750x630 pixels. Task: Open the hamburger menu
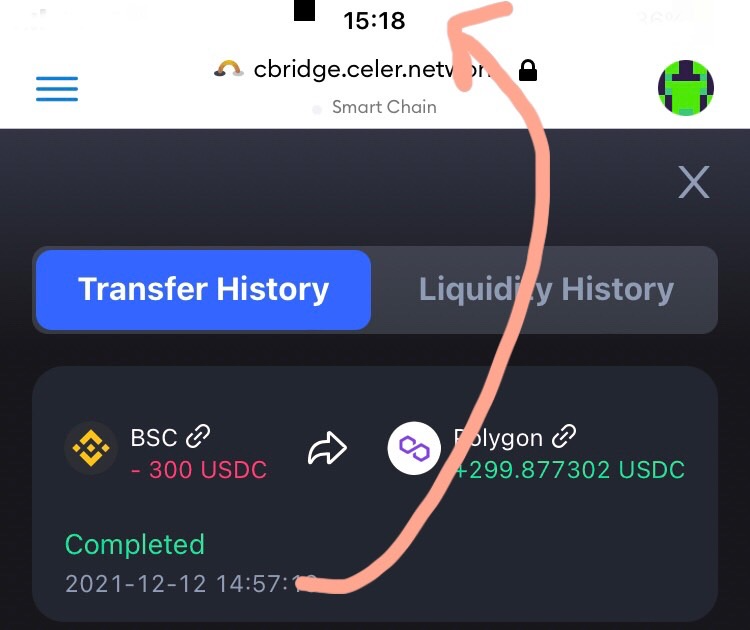point(57,89)
